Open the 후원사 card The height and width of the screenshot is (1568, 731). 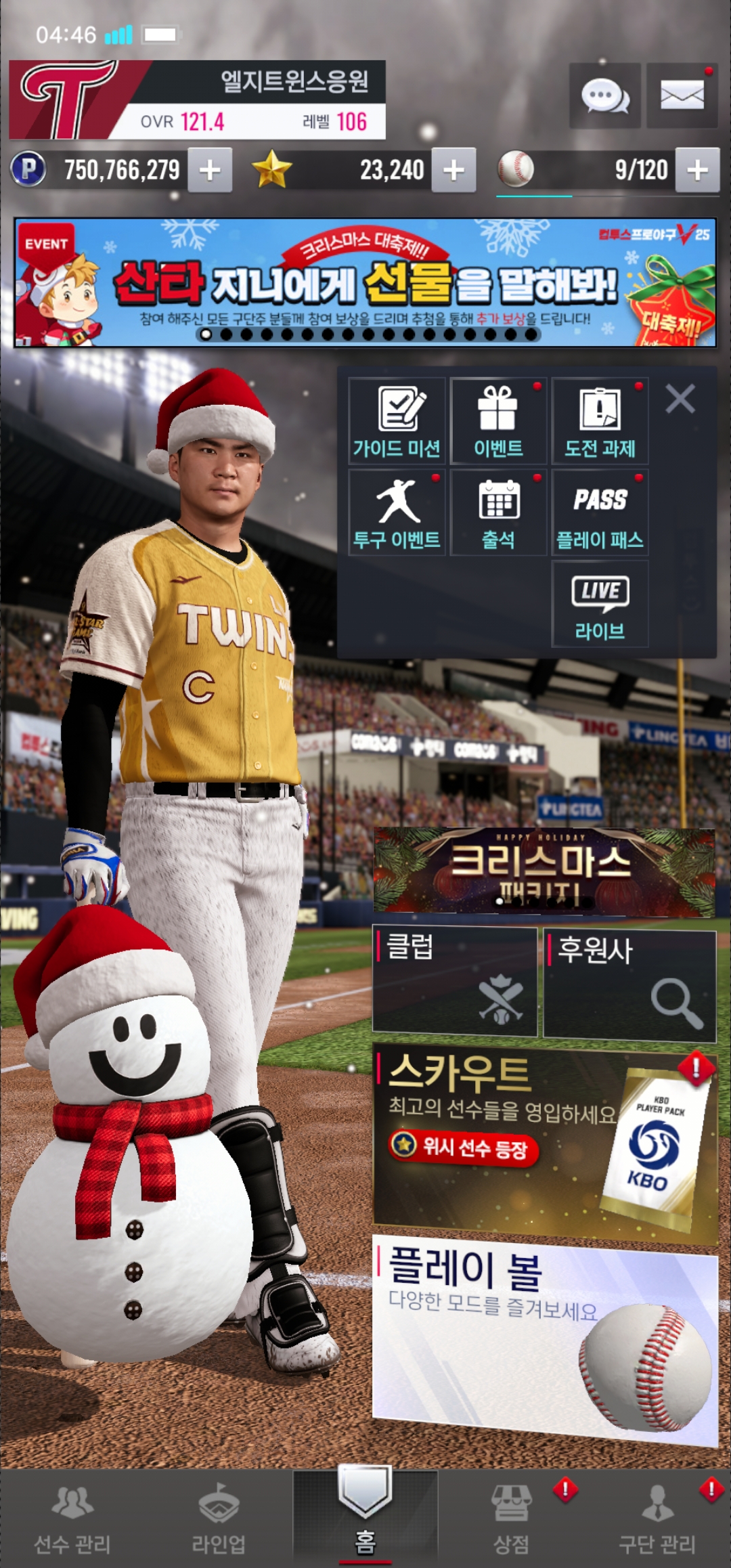coord(629,985)
